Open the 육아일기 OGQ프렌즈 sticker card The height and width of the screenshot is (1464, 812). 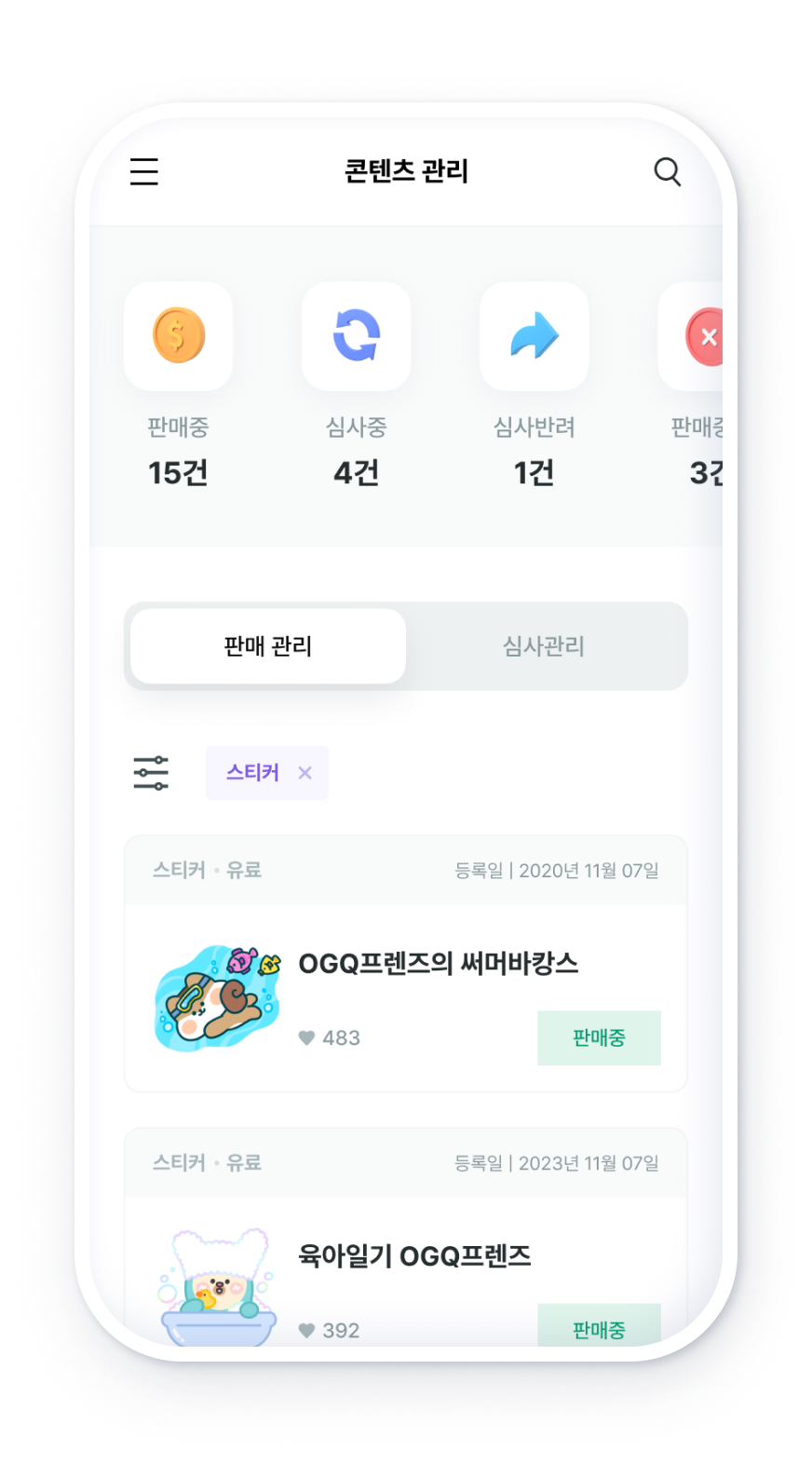414,1256
